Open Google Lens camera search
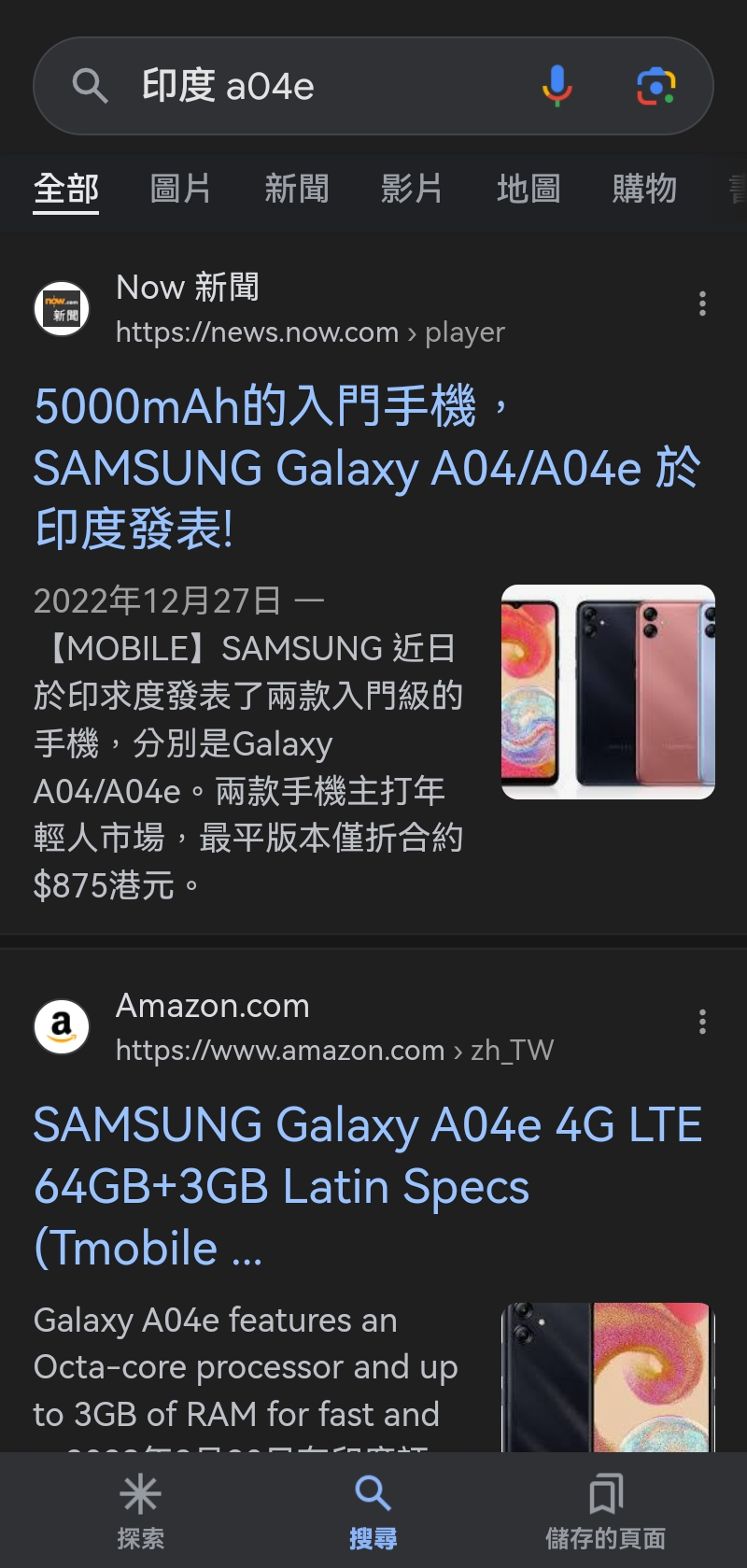The width and height of the screenshot is (747, 1568). pyautogui.click(x=655, y=87)
